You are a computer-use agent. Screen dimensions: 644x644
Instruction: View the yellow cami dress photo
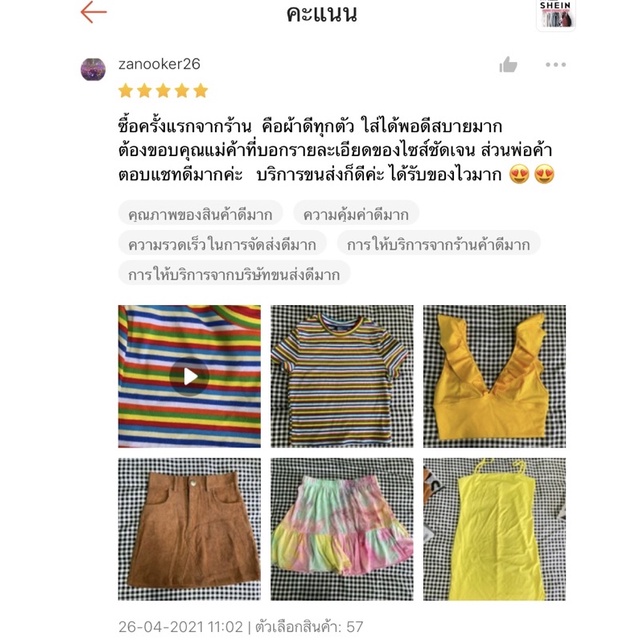494,529
